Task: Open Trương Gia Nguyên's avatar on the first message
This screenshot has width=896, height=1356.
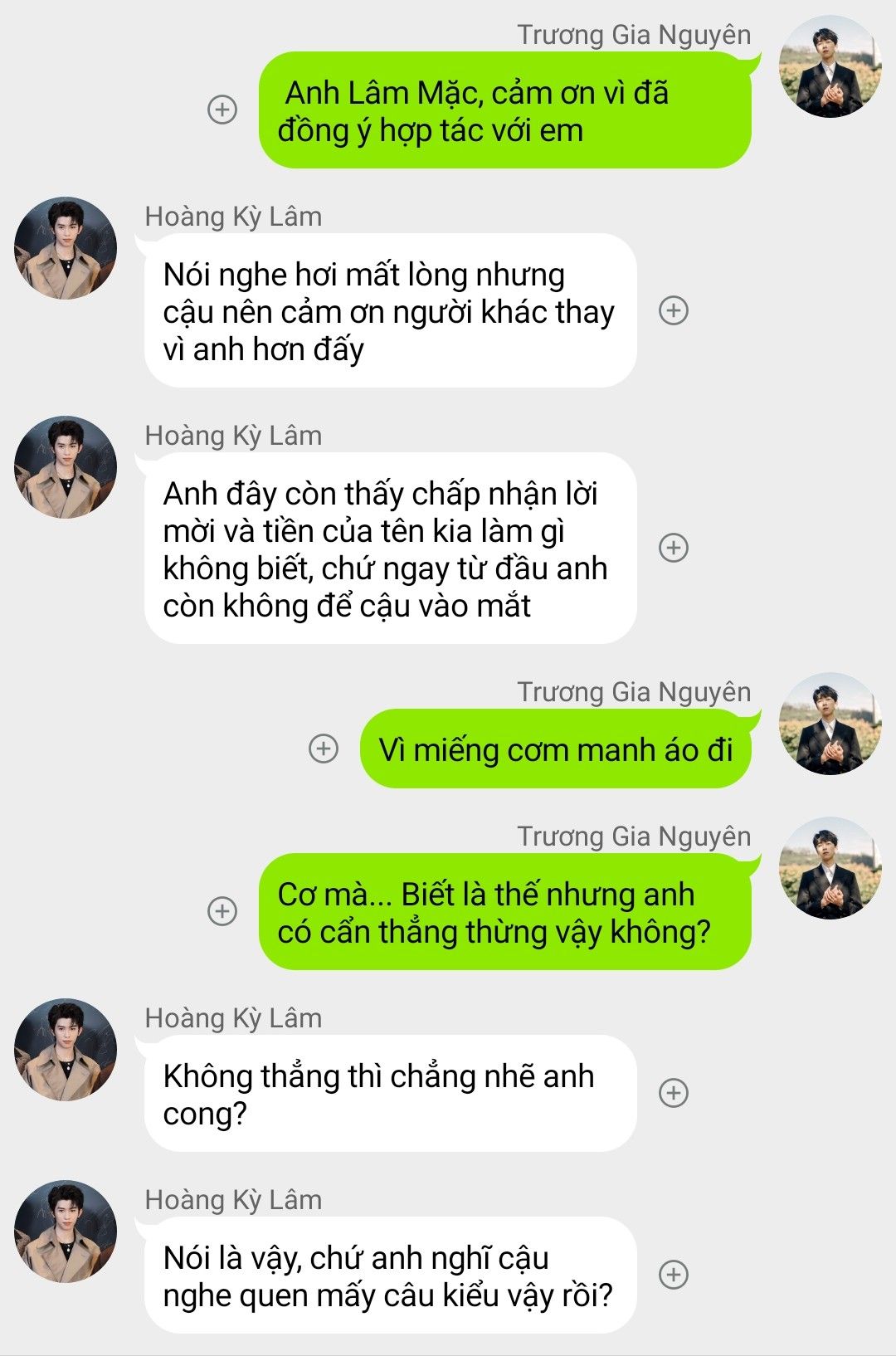Action: [x=830, y=66]
